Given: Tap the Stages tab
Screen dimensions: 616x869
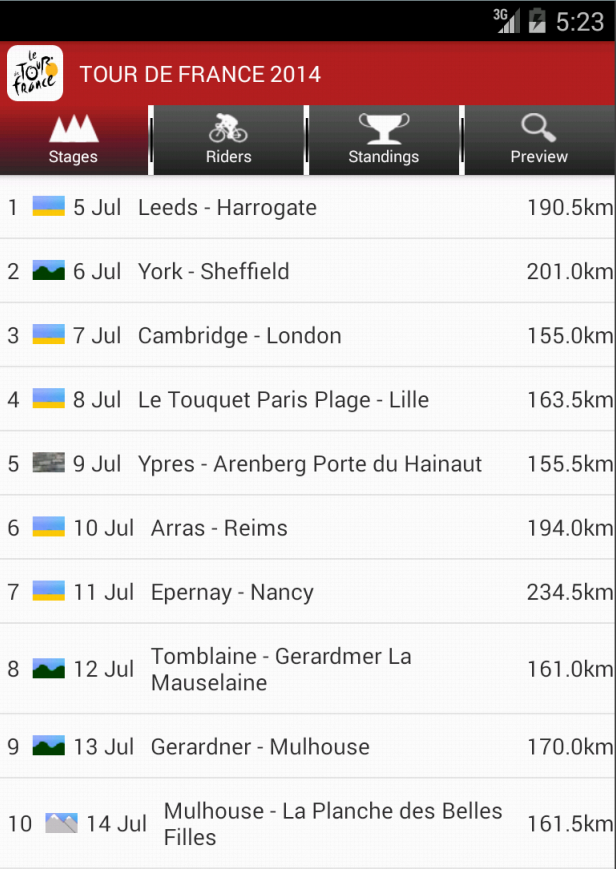Looking at the screenshot, I should click(74, 140).
